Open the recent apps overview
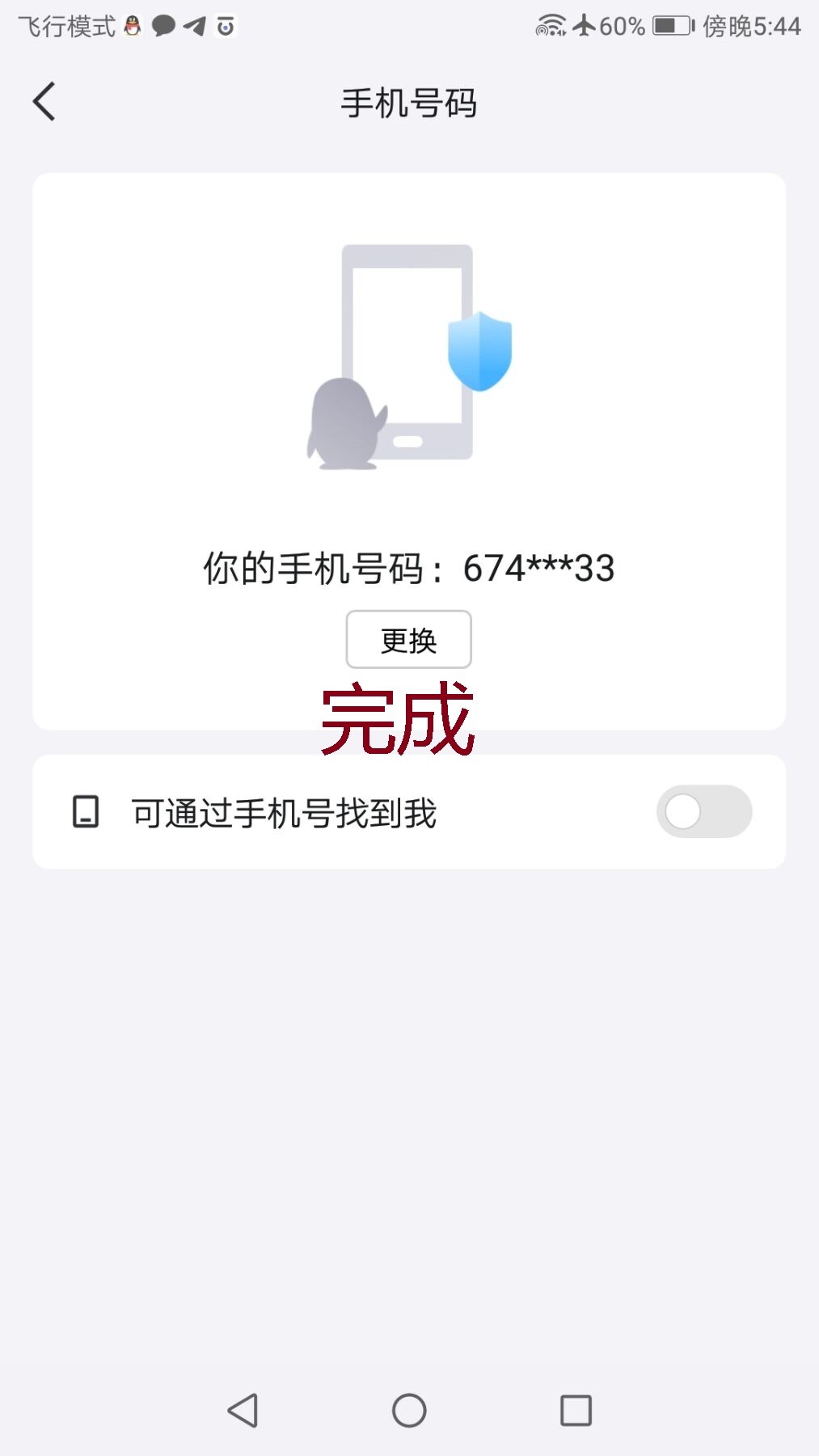Viewport: 819px width, 1456px height. 576,1411
